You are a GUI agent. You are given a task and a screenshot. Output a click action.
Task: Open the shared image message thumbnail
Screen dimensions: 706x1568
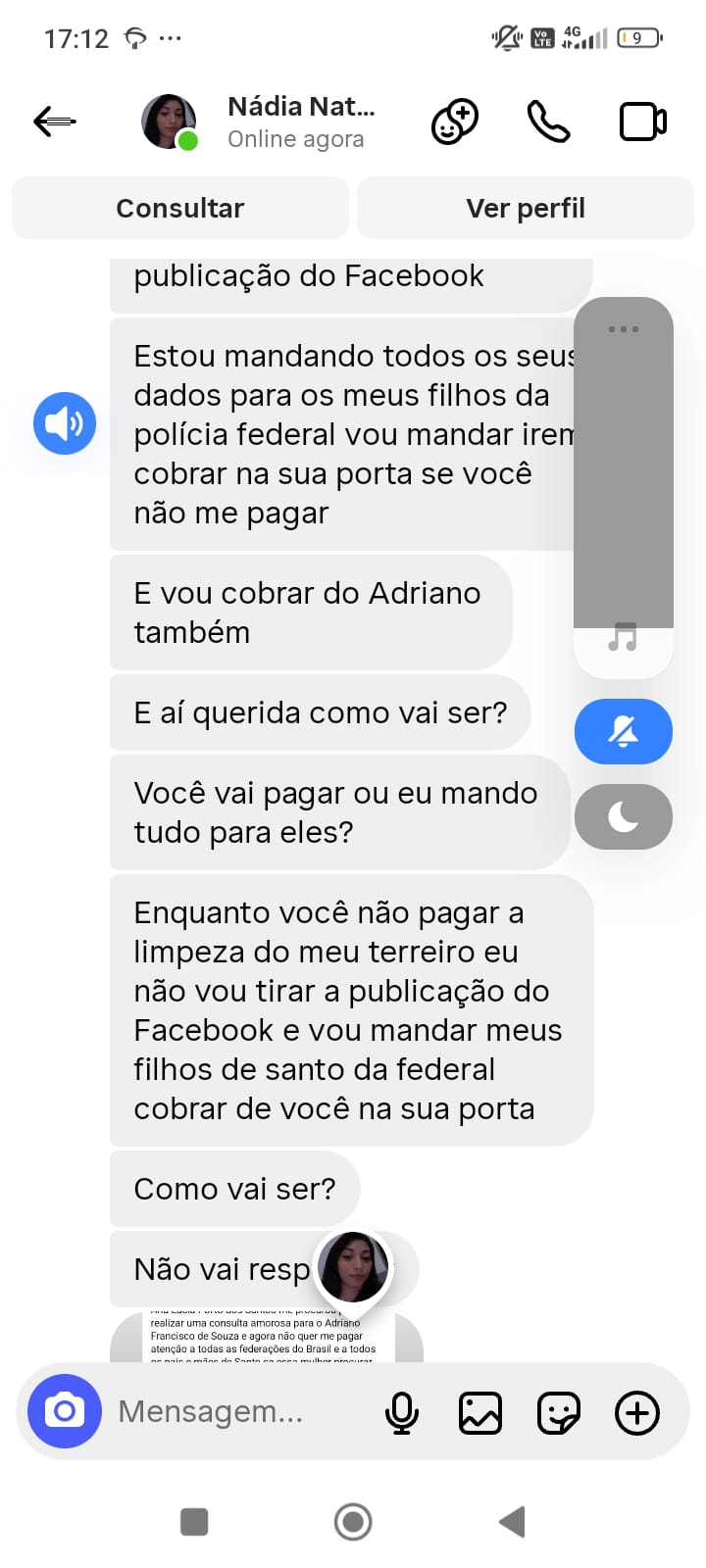tap(265, 1338)
